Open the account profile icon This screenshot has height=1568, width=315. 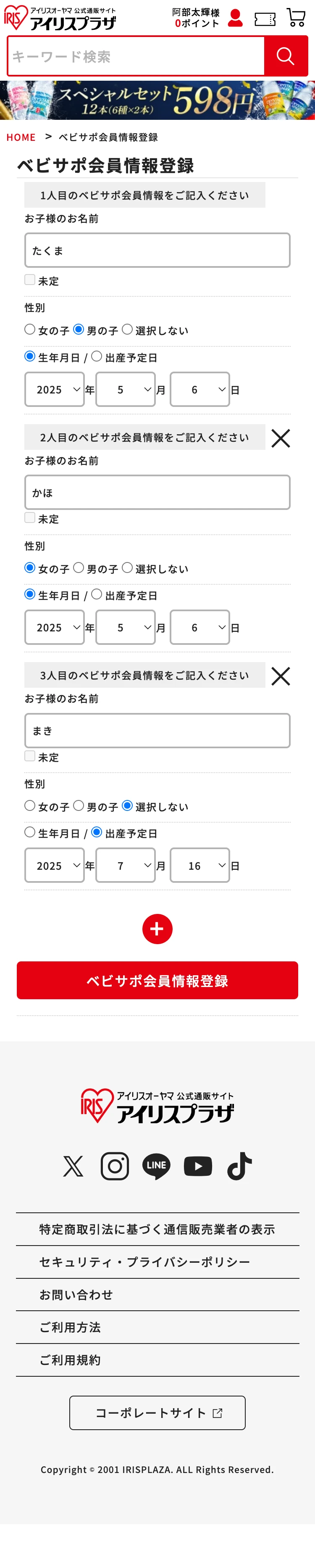(235, 18)
